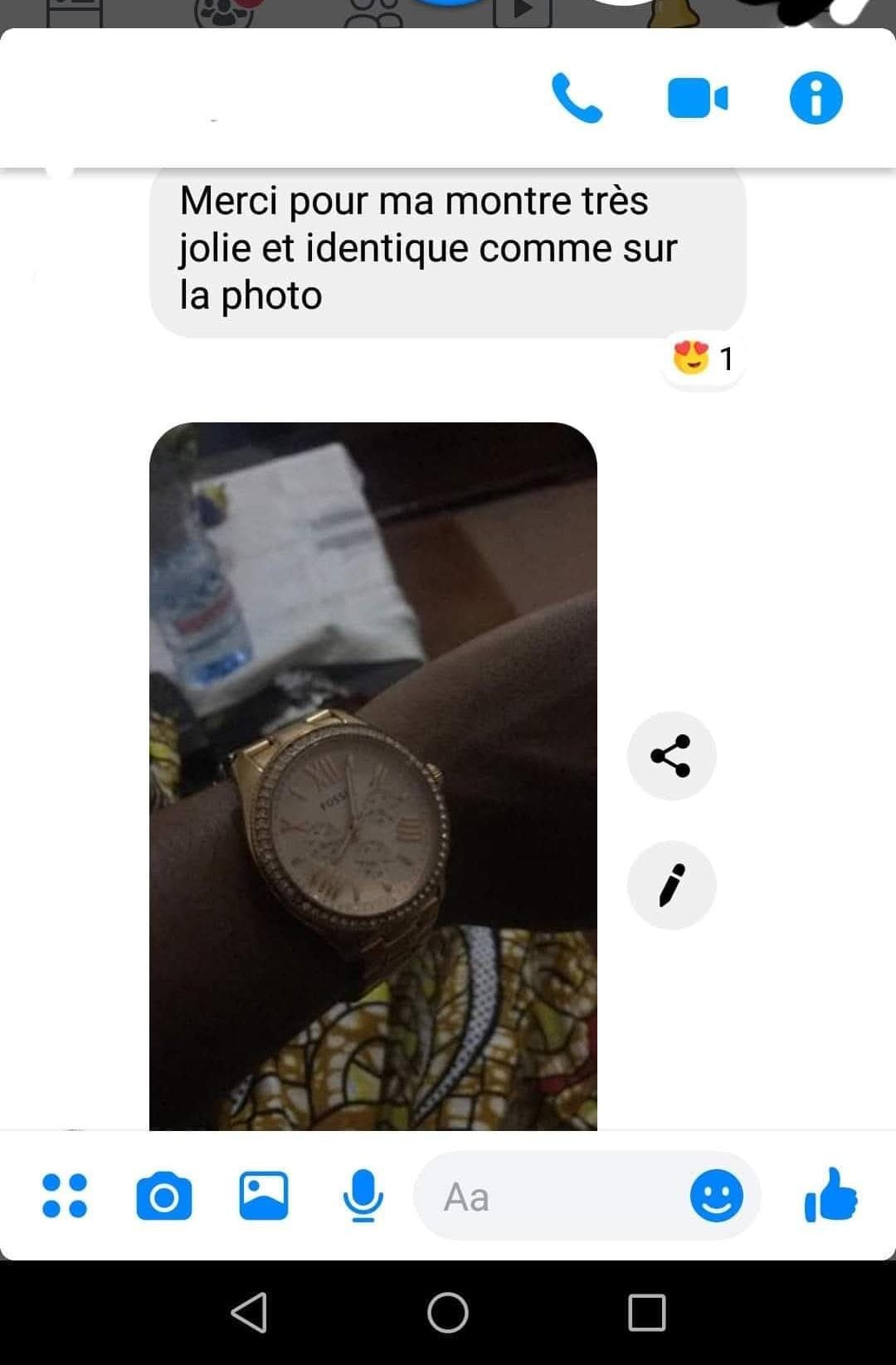
Task: Open the gallery image picker
Action: click(x=263, y=1196)
